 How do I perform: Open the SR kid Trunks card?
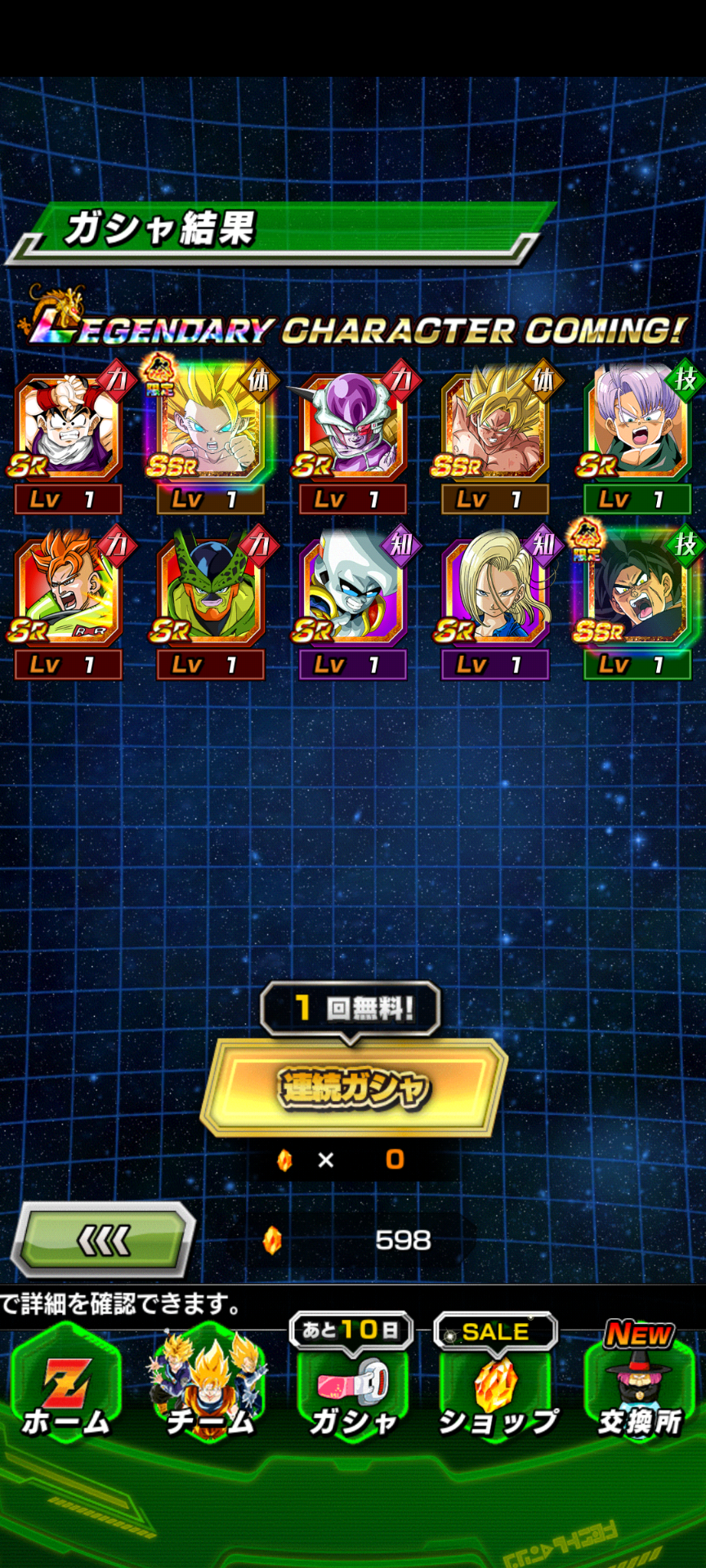(x=637, y=425)
